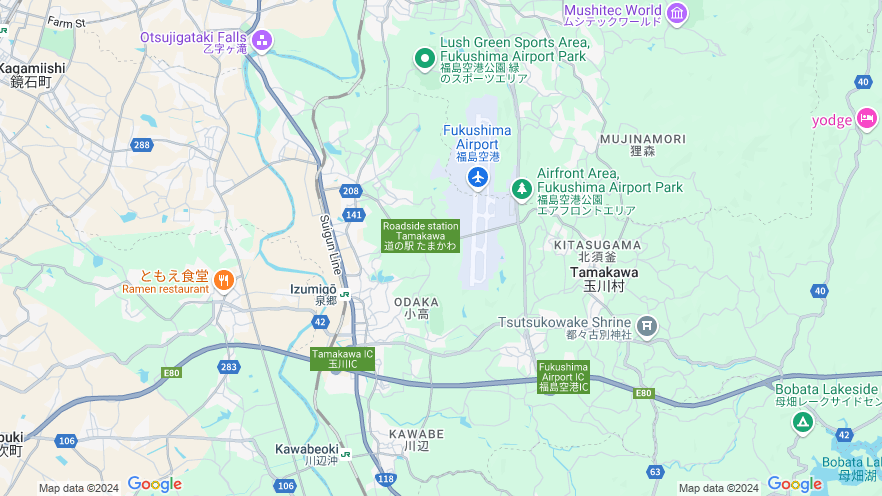The height and width of the screenshot is (496, 882).
Task: Select the Lush Green Sports Area pin
Action: coord(424,59)
